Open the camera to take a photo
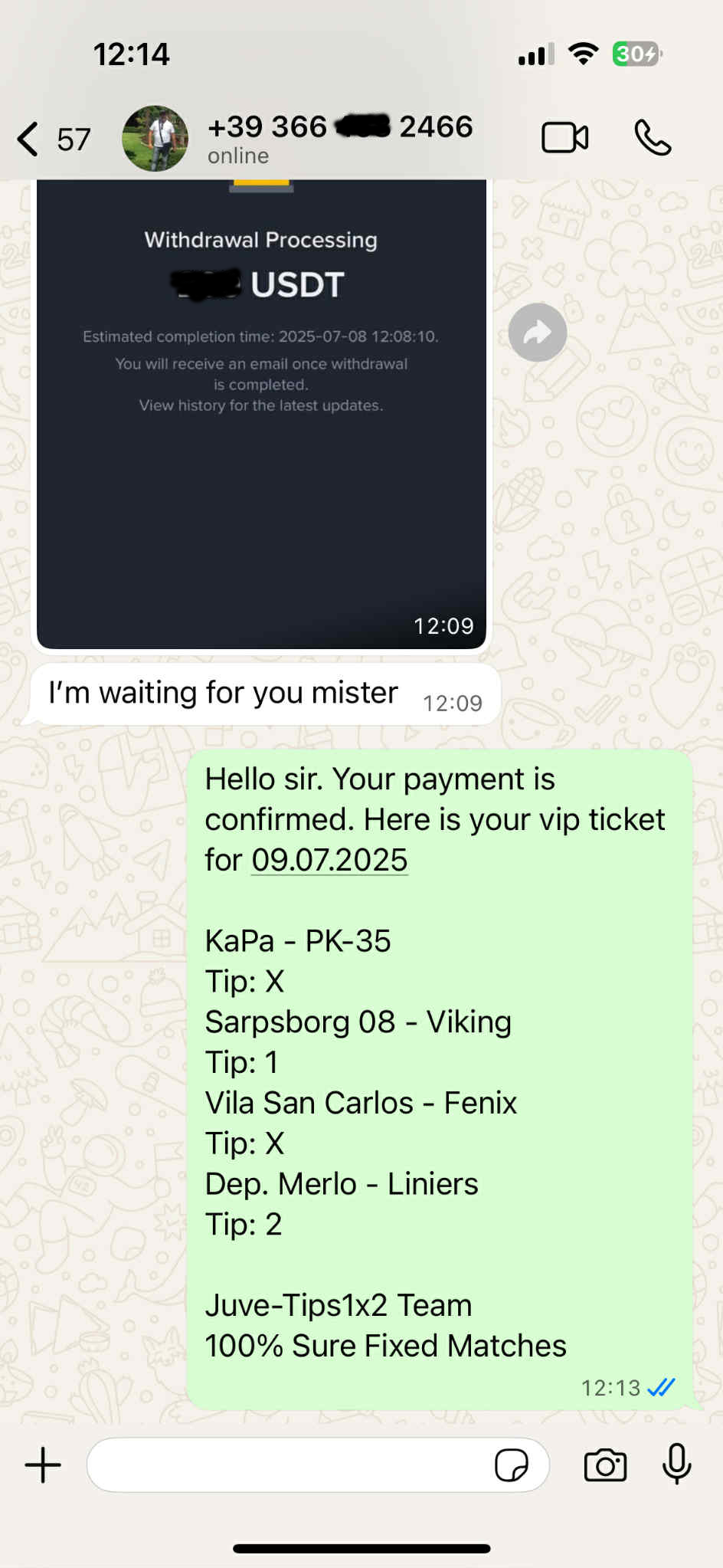Image resolution: width=723 pixels, height=1568 pixels. (605, 1465)
